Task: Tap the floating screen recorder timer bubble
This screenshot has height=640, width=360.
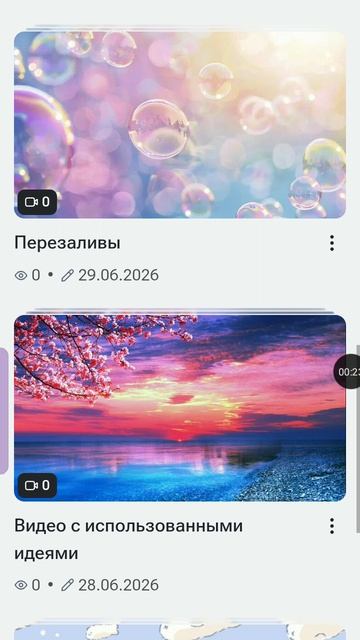Action: tap(348, 371)
